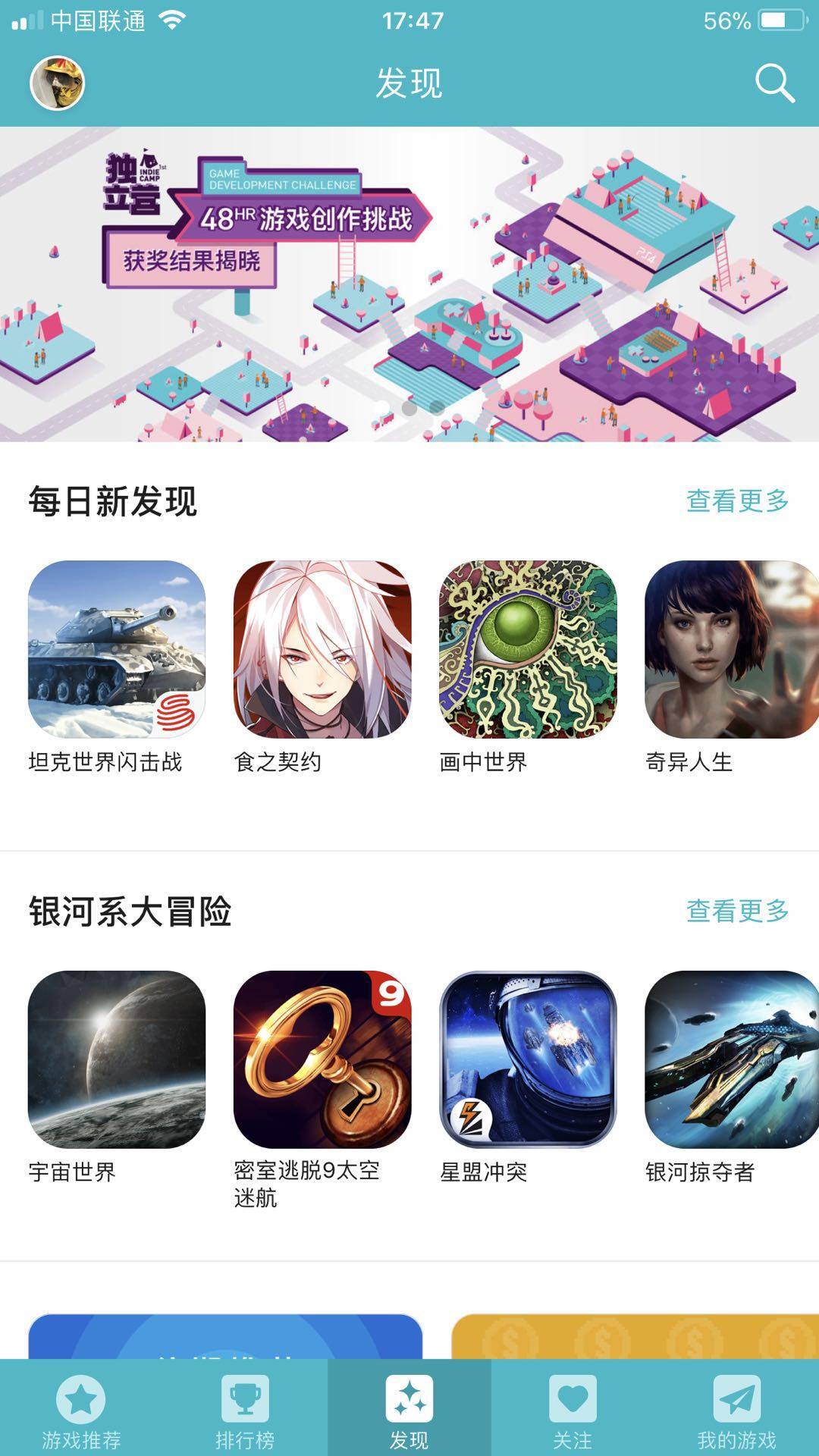Viewport: 819px width, 1456px height.
Task: Open the 48HR游戏创作挑战 banner
Action: (409, 284)
